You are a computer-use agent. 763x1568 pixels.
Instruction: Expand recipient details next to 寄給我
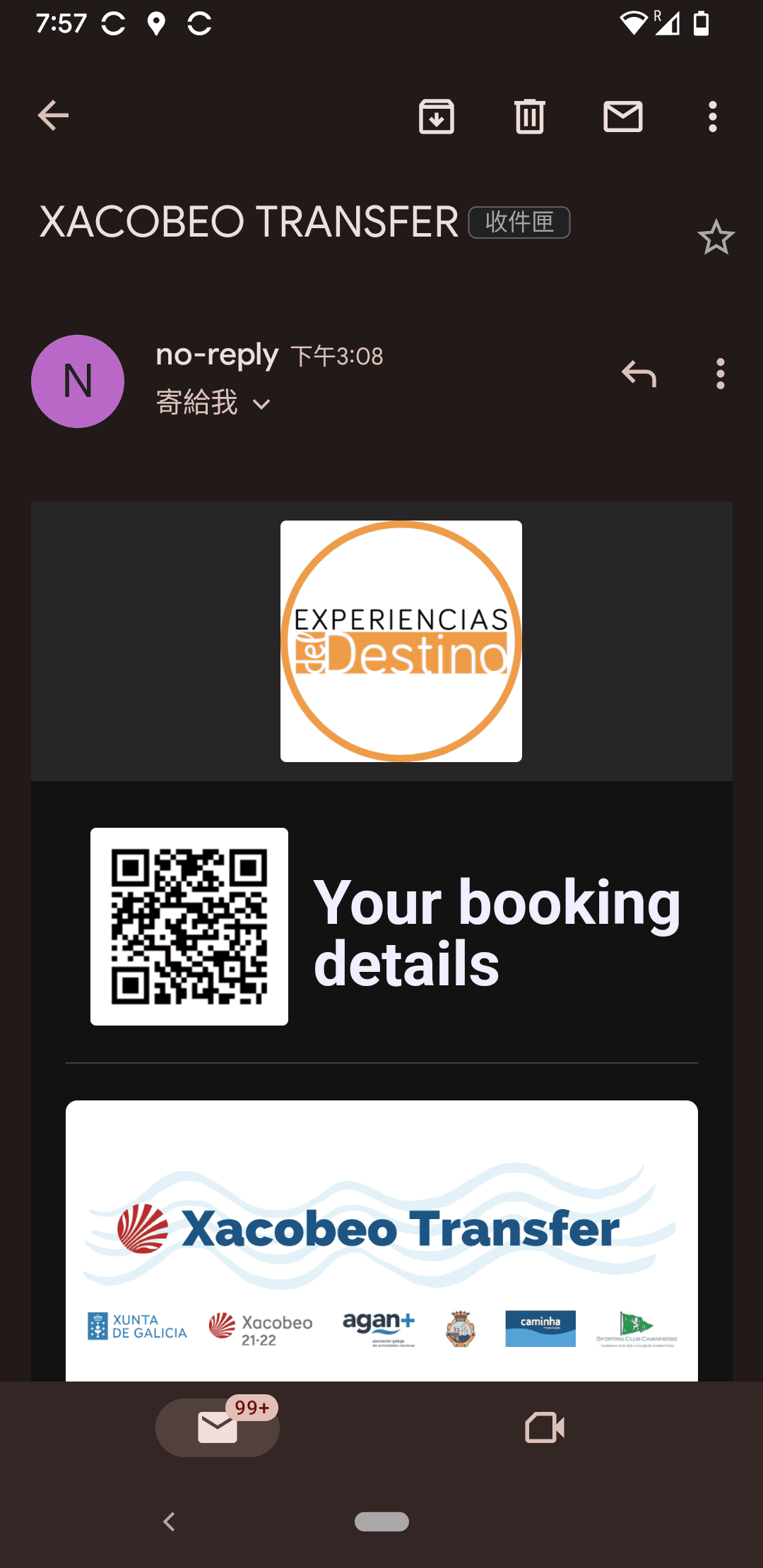[261, 404]
